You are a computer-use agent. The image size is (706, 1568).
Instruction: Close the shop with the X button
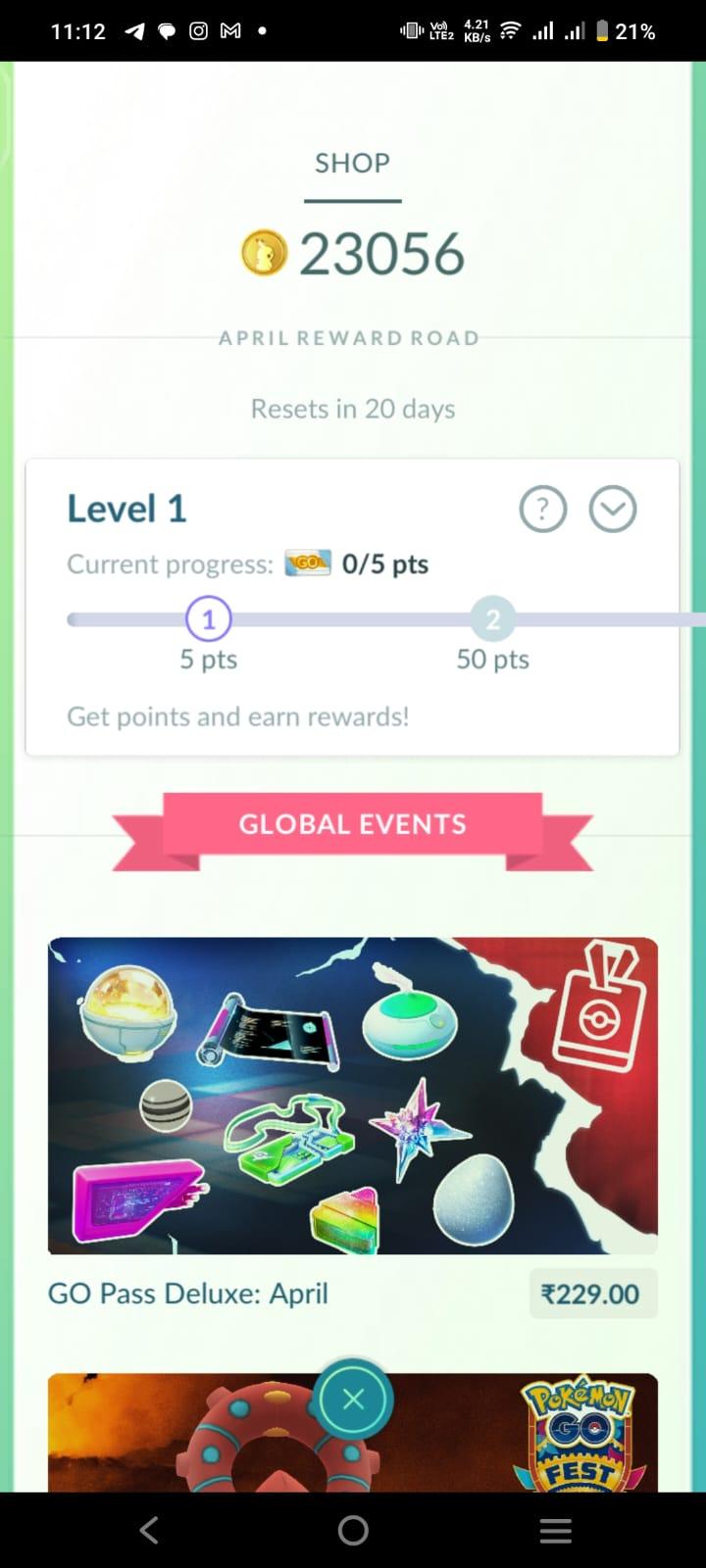[354, 1399]
